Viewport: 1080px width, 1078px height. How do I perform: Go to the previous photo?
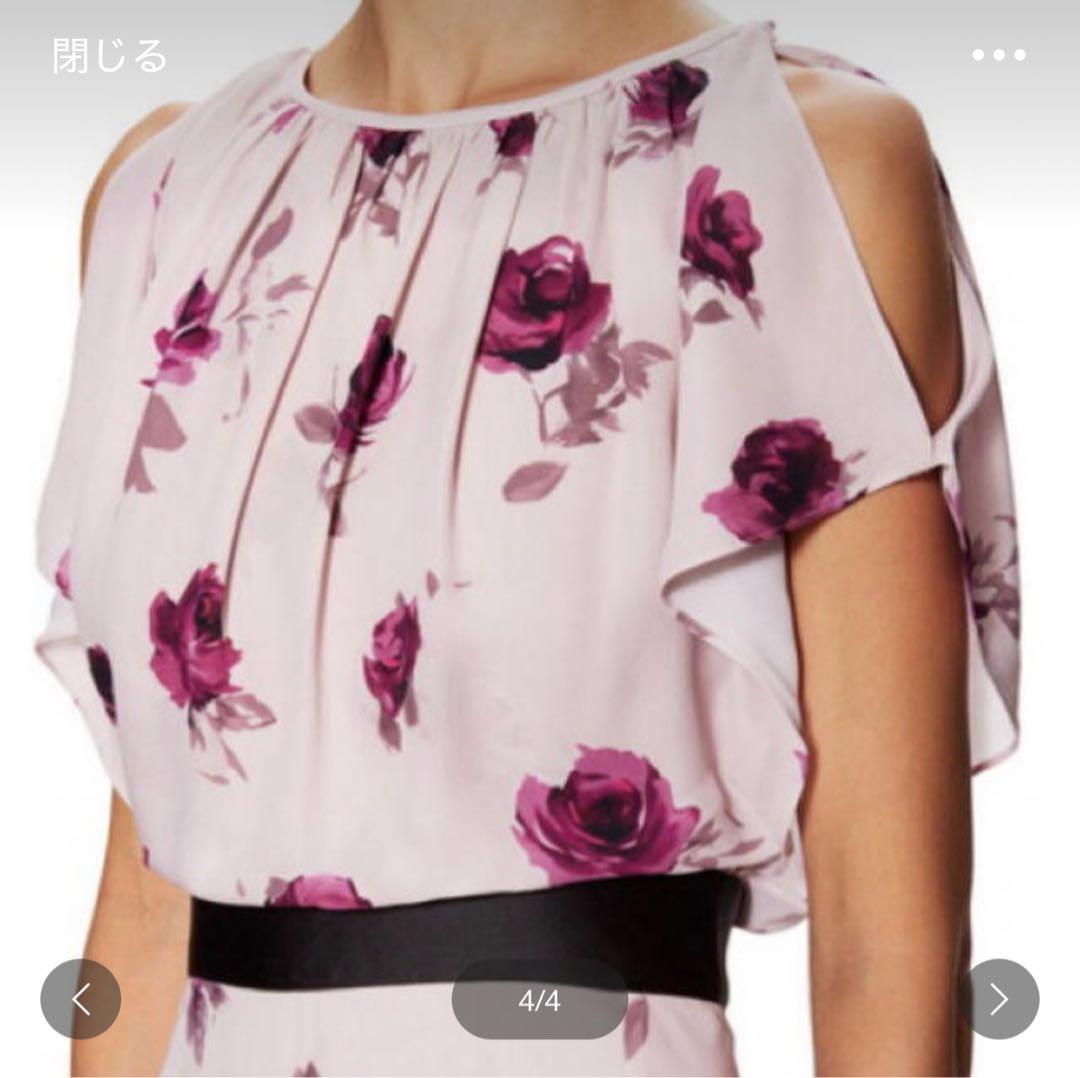[x=81, y=998]
